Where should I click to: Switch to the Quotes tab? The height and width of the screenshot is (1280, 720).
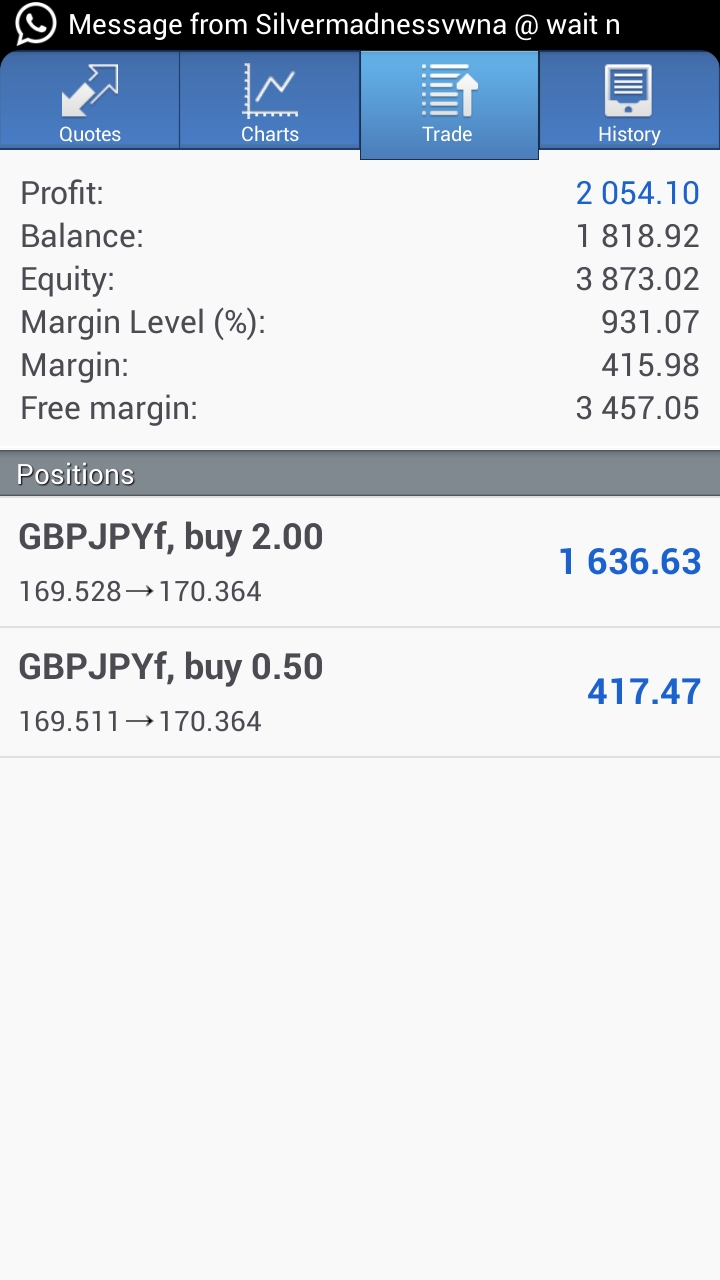click(x=90, y=101)
